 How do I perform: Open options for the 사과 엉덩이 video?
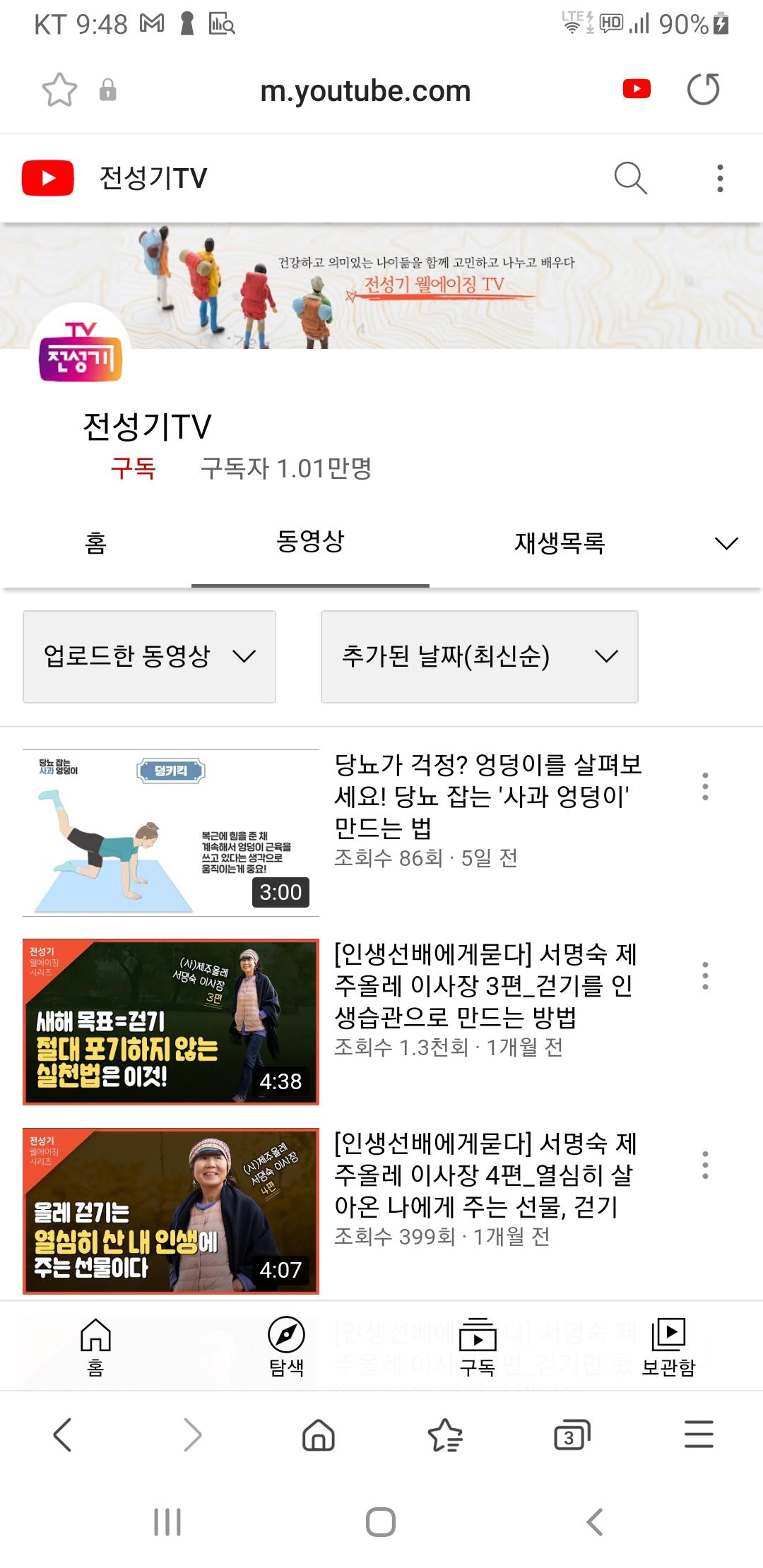[704, 786]
